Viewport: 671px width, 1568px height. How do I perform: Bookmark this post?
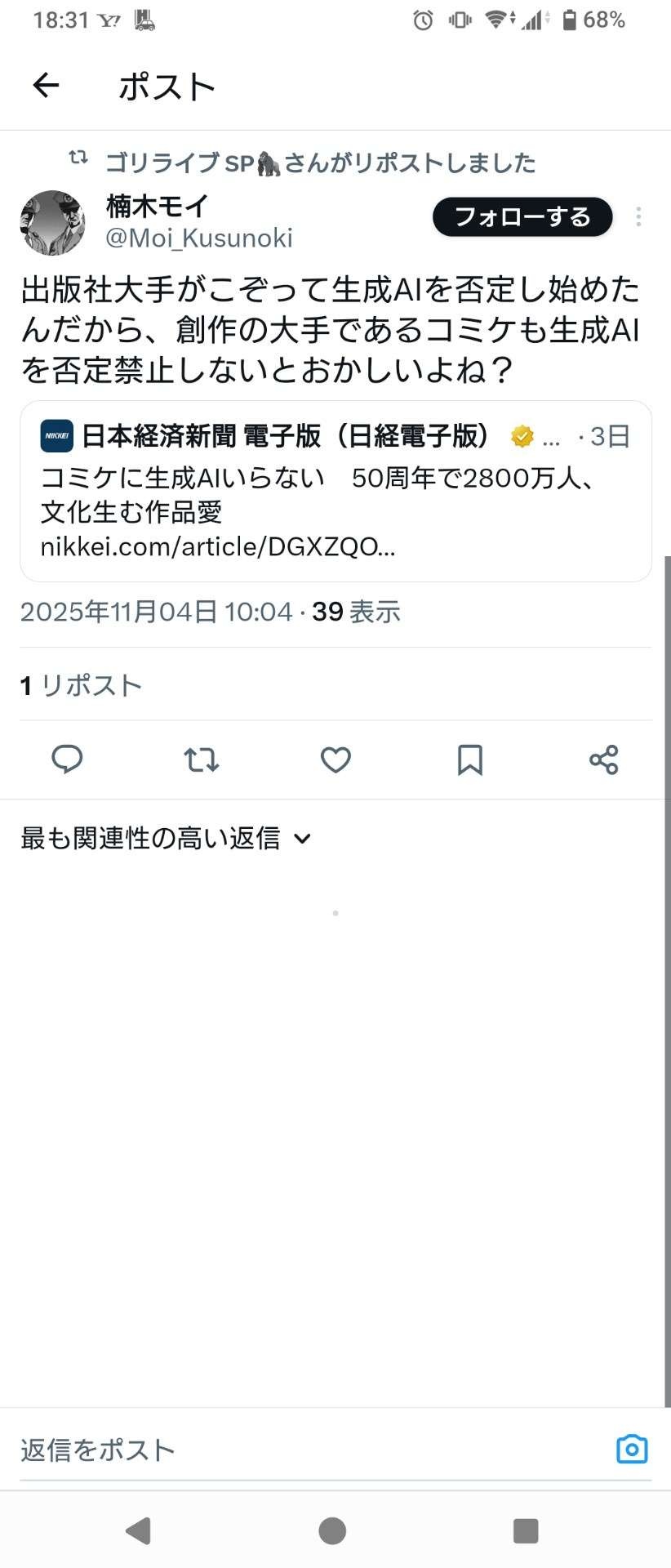[469, 759]
